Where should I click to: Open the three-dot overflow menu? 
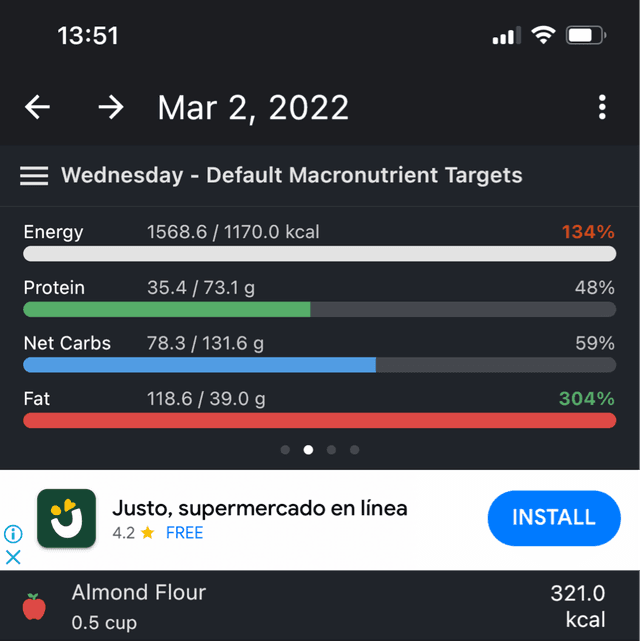[602, 108]
